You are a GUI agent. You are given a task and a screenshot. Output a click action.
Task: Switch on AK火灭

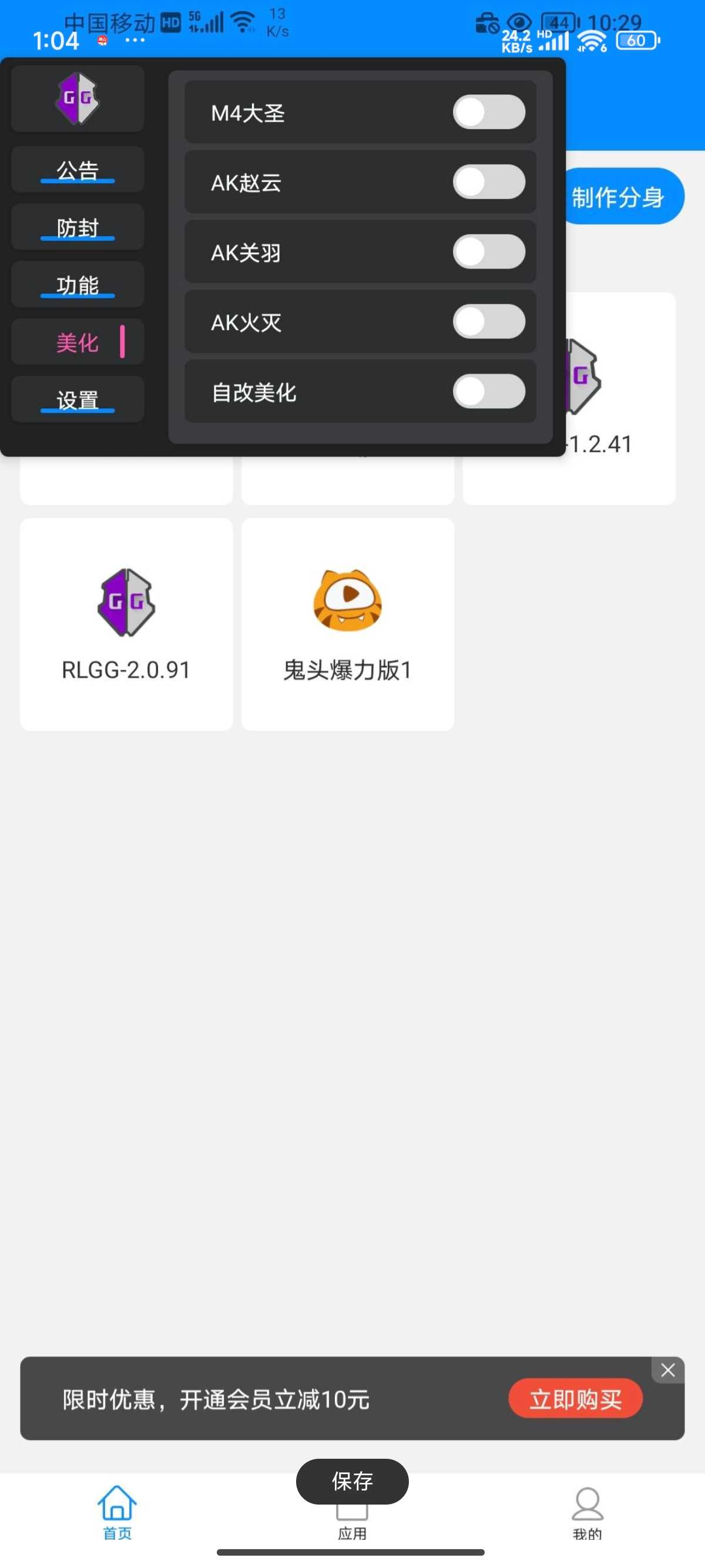(x=488, y=321)
